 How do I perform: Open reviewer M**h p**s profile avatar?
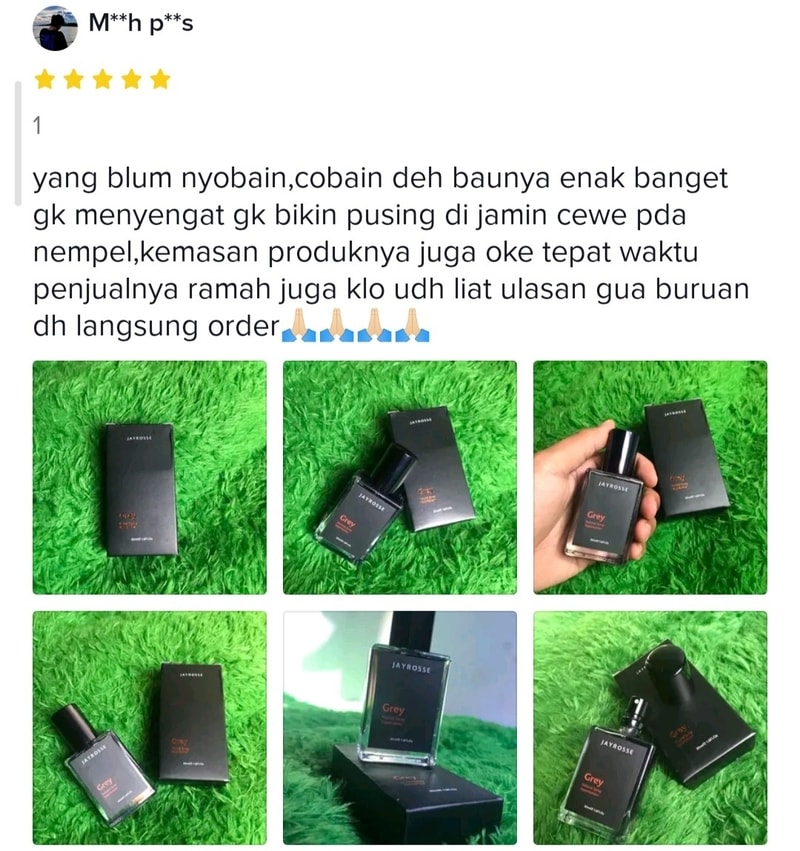56,27
